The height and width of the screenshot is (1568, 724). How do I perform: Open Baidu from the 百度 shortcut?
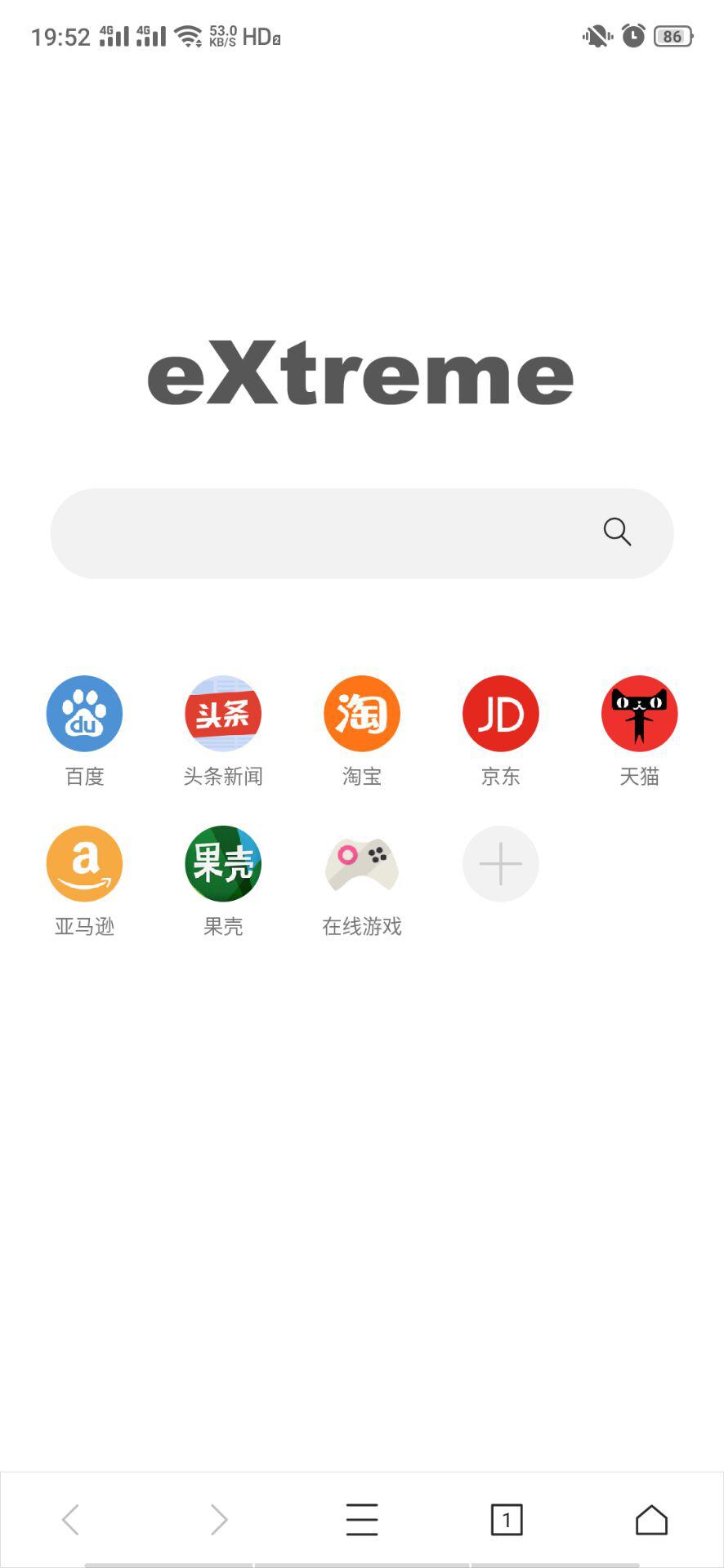84,713
